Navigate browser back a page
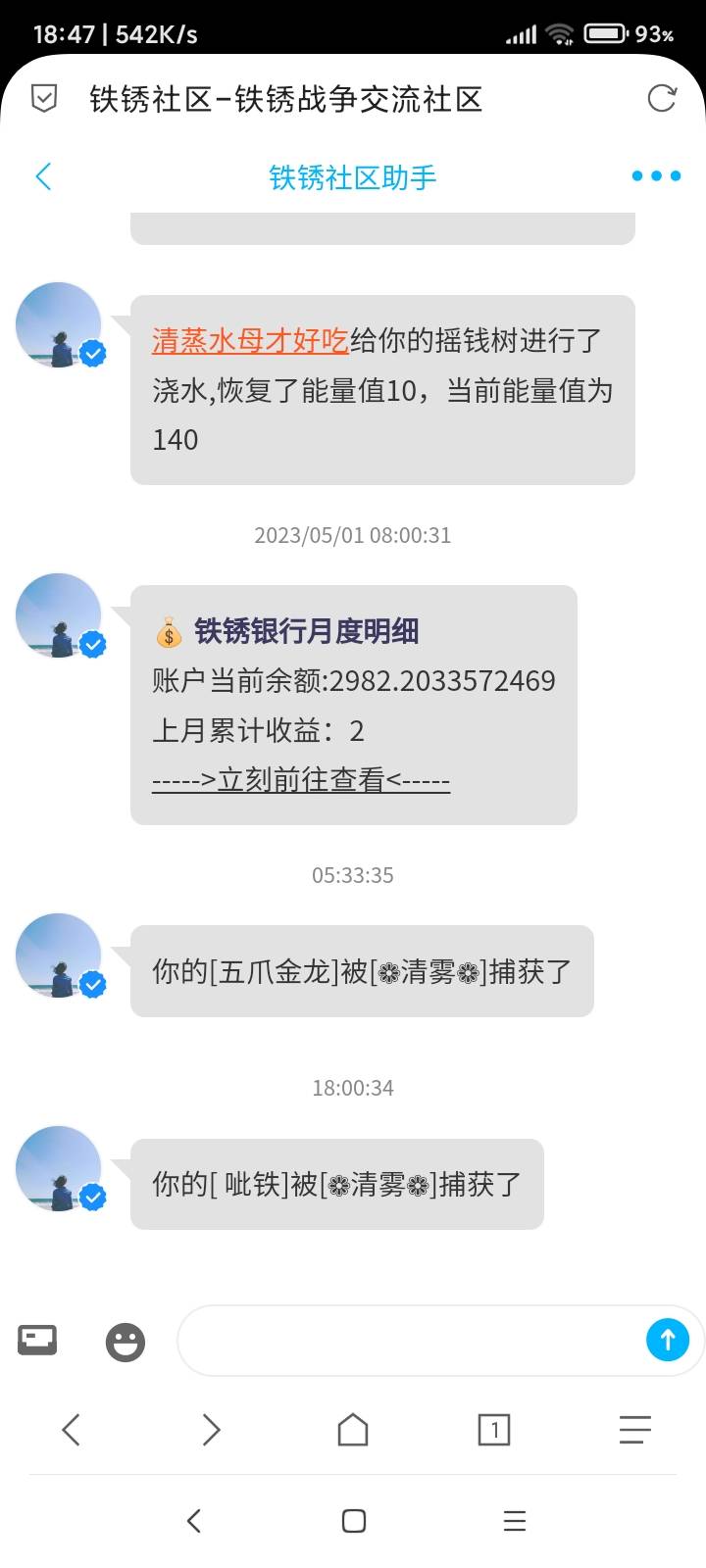706x1568 pixels. 71,1430
